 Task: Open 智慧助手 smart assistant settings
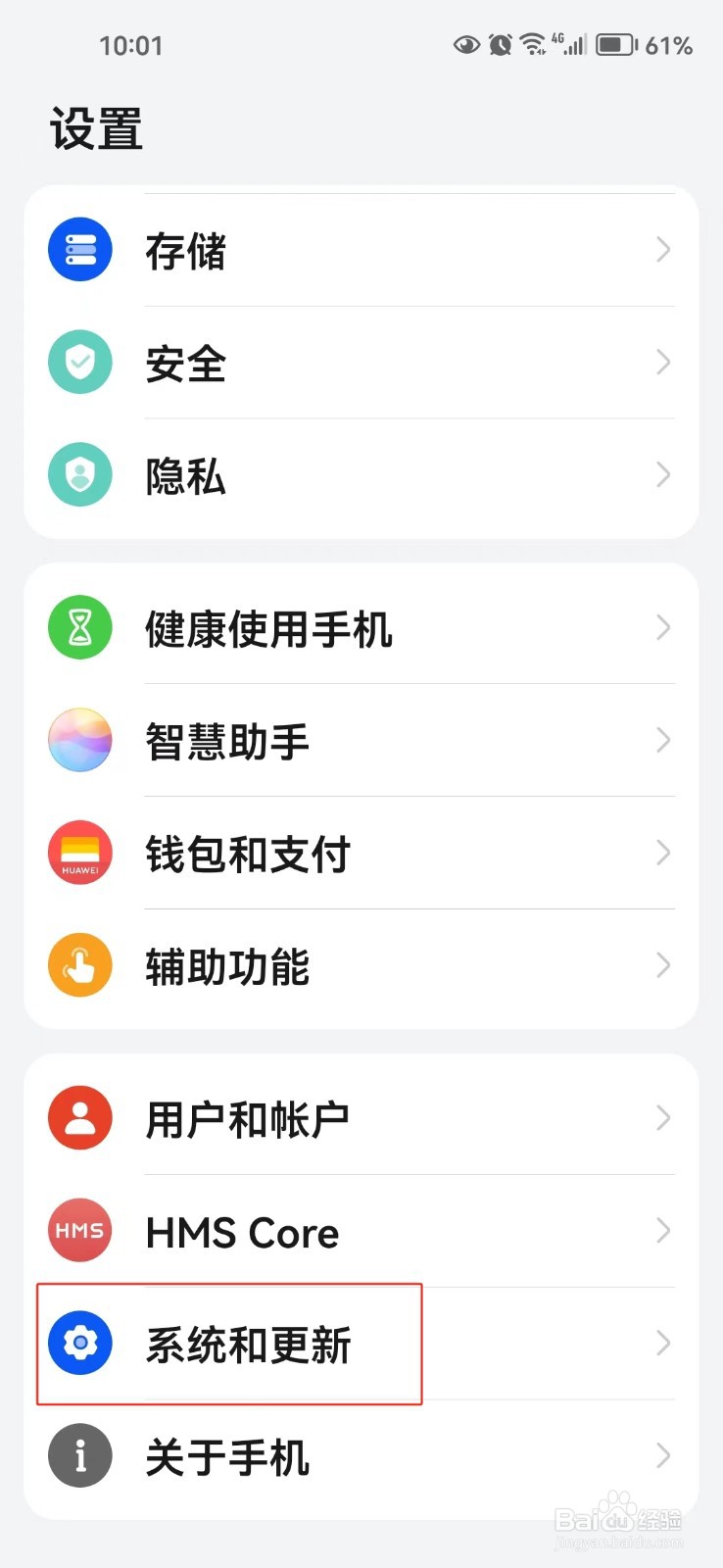[361, 740]
